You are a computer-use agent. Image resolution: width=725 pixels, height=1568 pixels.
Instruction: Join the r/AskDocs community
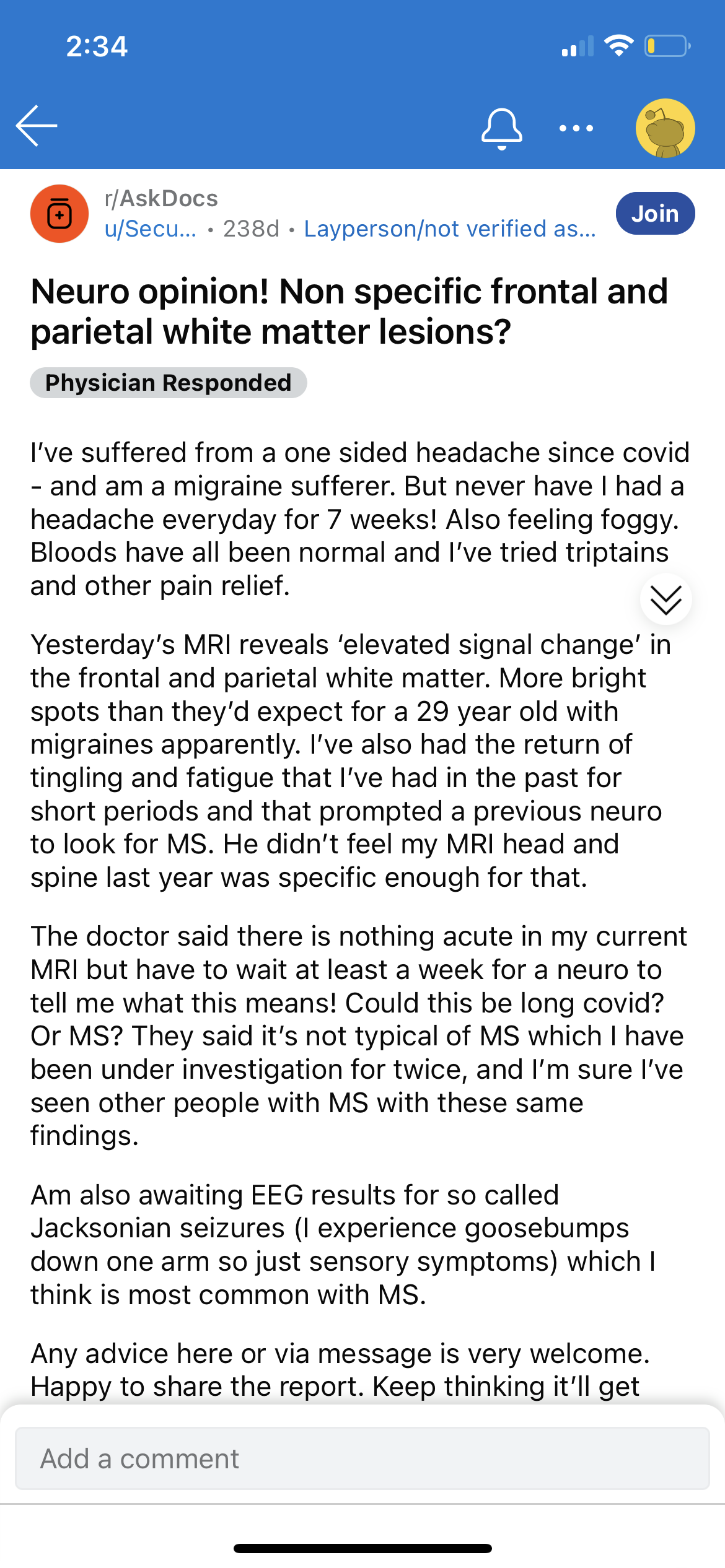coord(655,214)
